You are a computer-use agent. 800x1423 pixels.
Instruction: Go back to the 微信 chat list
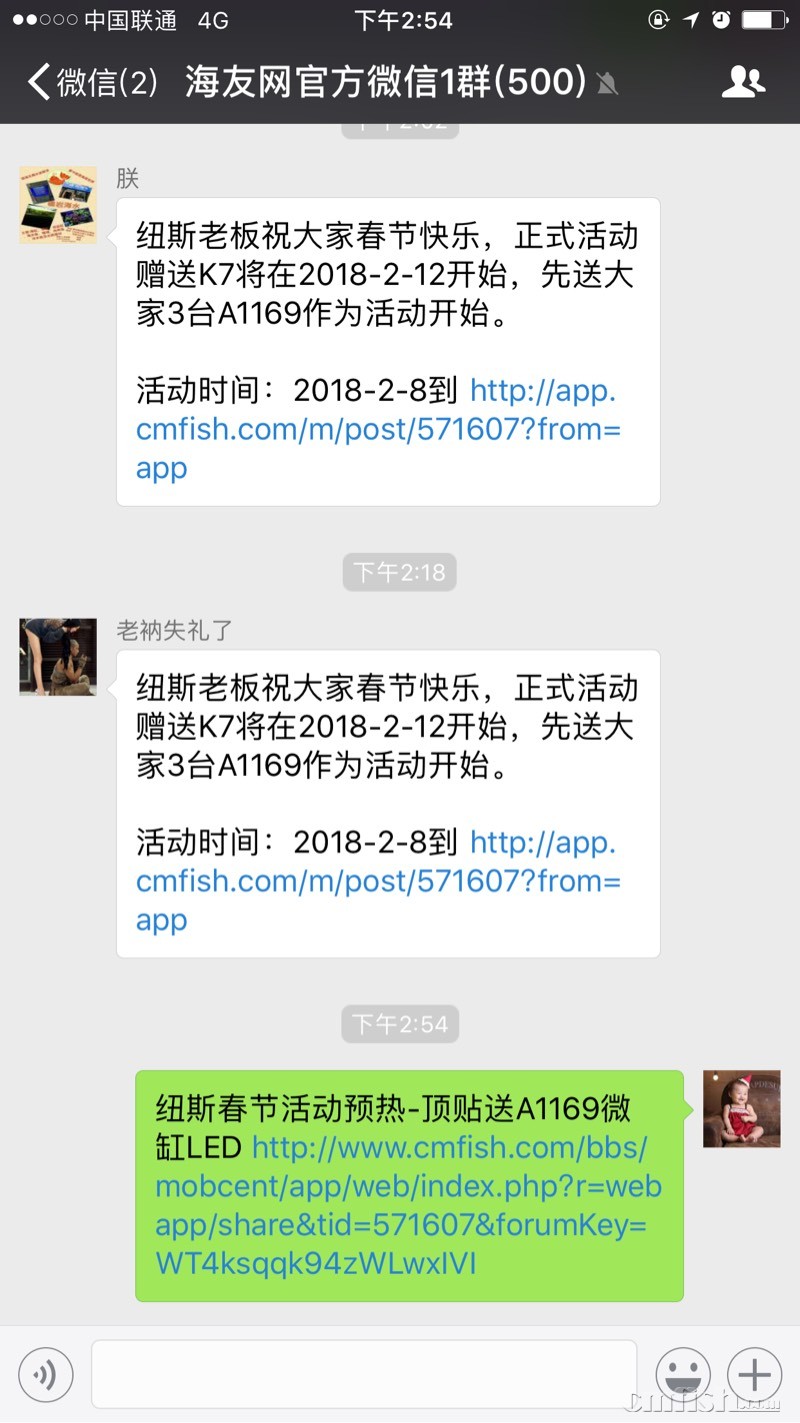(92, 82)
